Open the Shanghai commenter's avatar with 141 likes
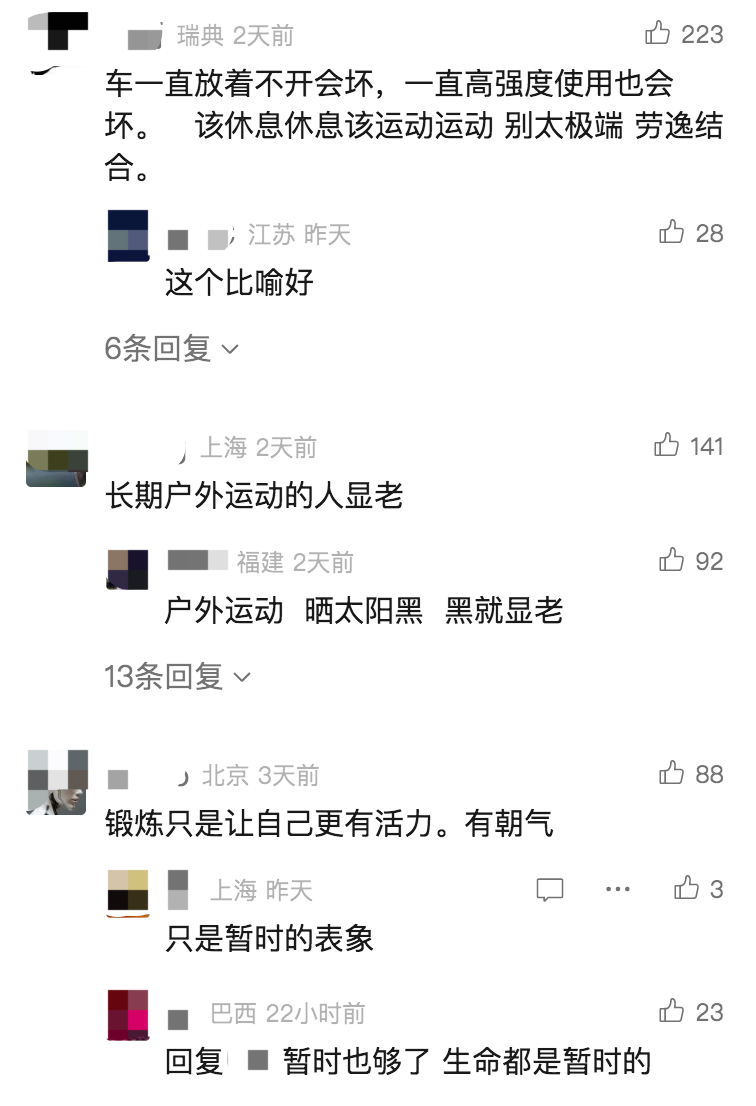The height and width of the screenshot is (1106, 756). pos(57,457)
